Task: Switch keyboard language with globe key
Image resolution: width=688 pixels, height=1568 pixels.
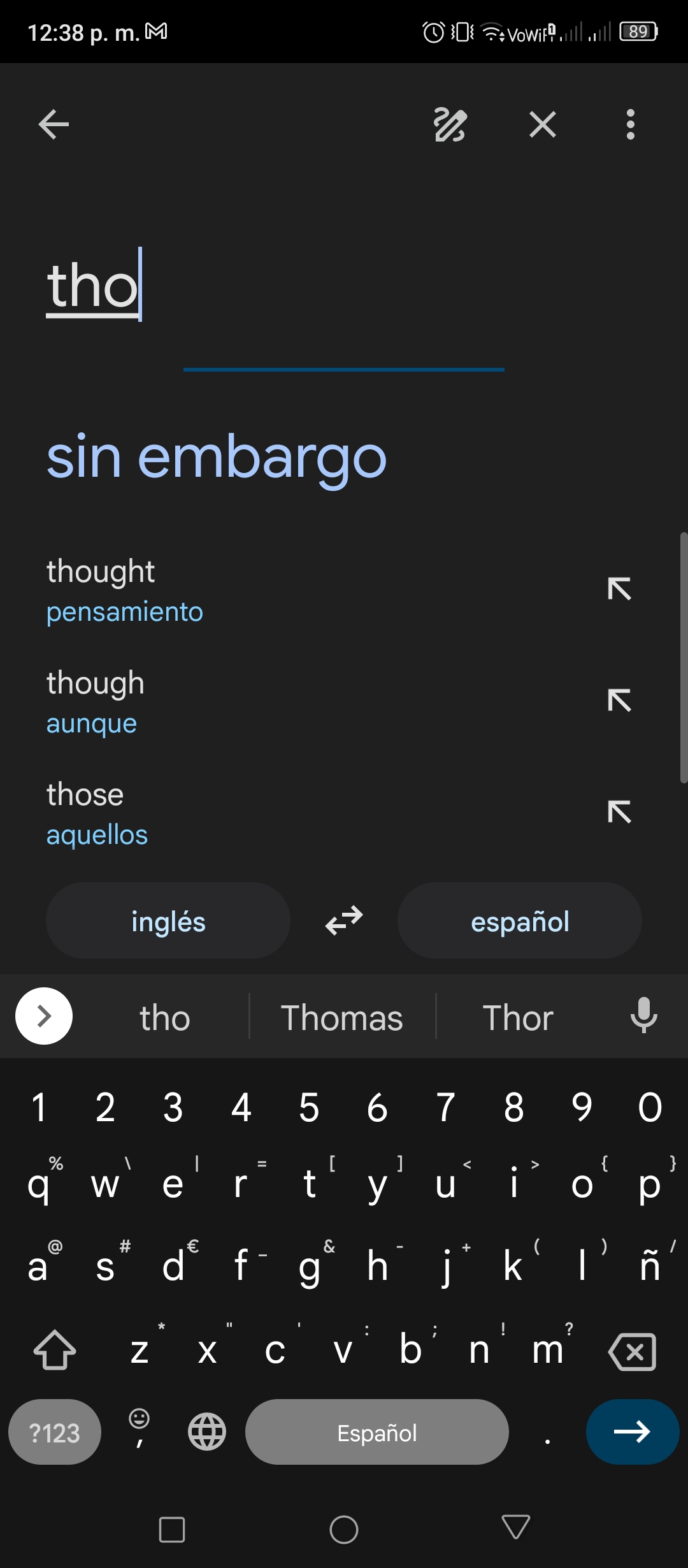Action: (x=207, y=1432)
